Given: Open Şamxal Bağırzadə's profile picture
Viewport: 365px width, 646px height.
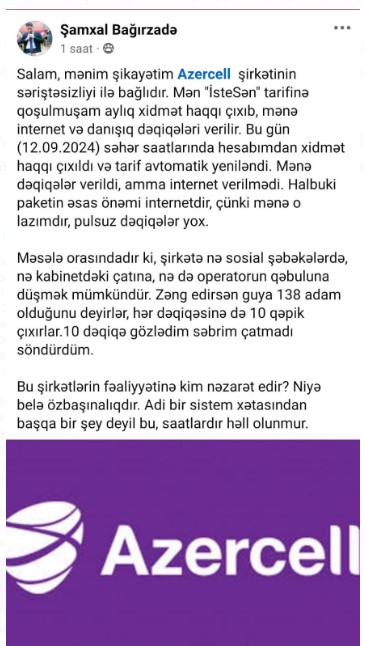Looking at the screenshot, I should 35,38.
